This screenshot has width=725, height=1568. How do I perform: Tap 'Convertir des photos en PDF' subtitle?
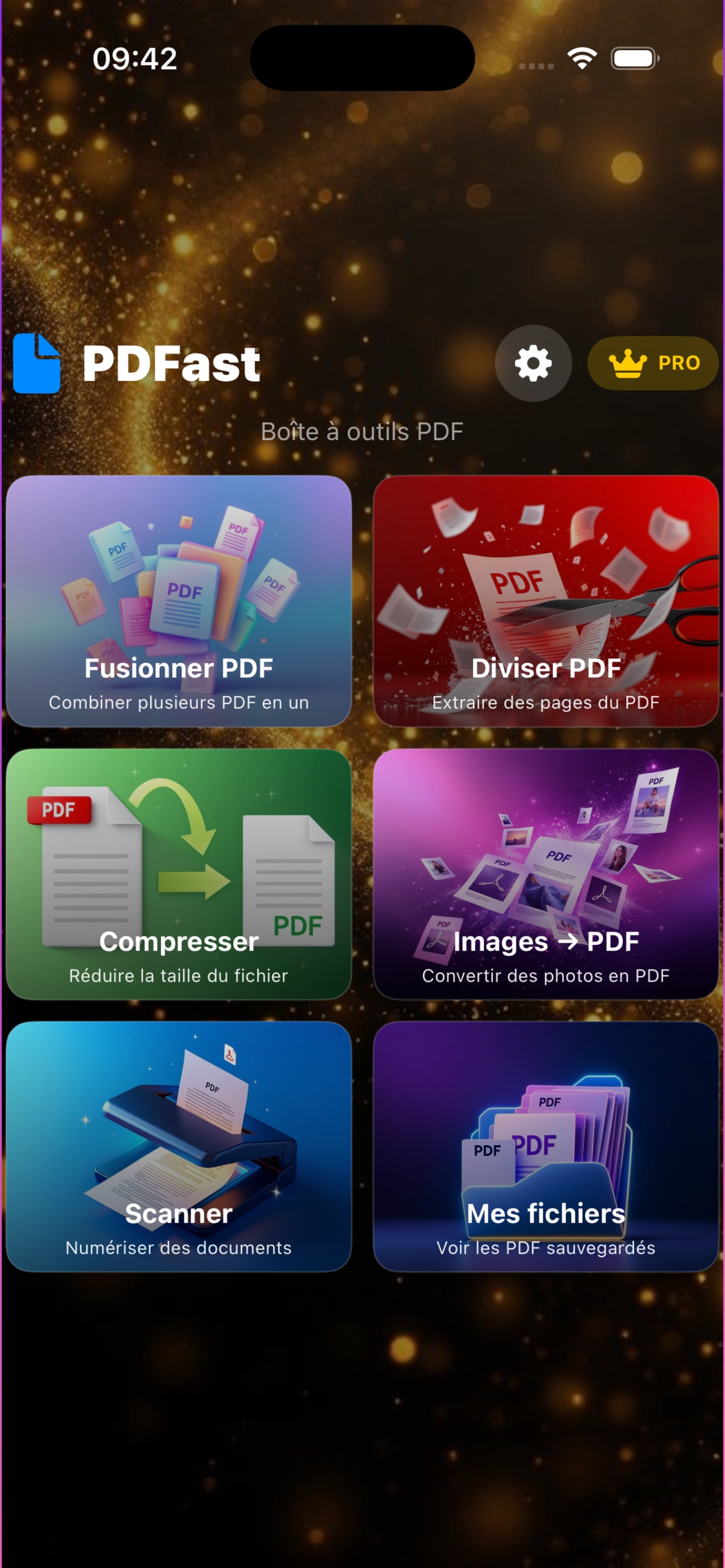click(x=546, y=975)
